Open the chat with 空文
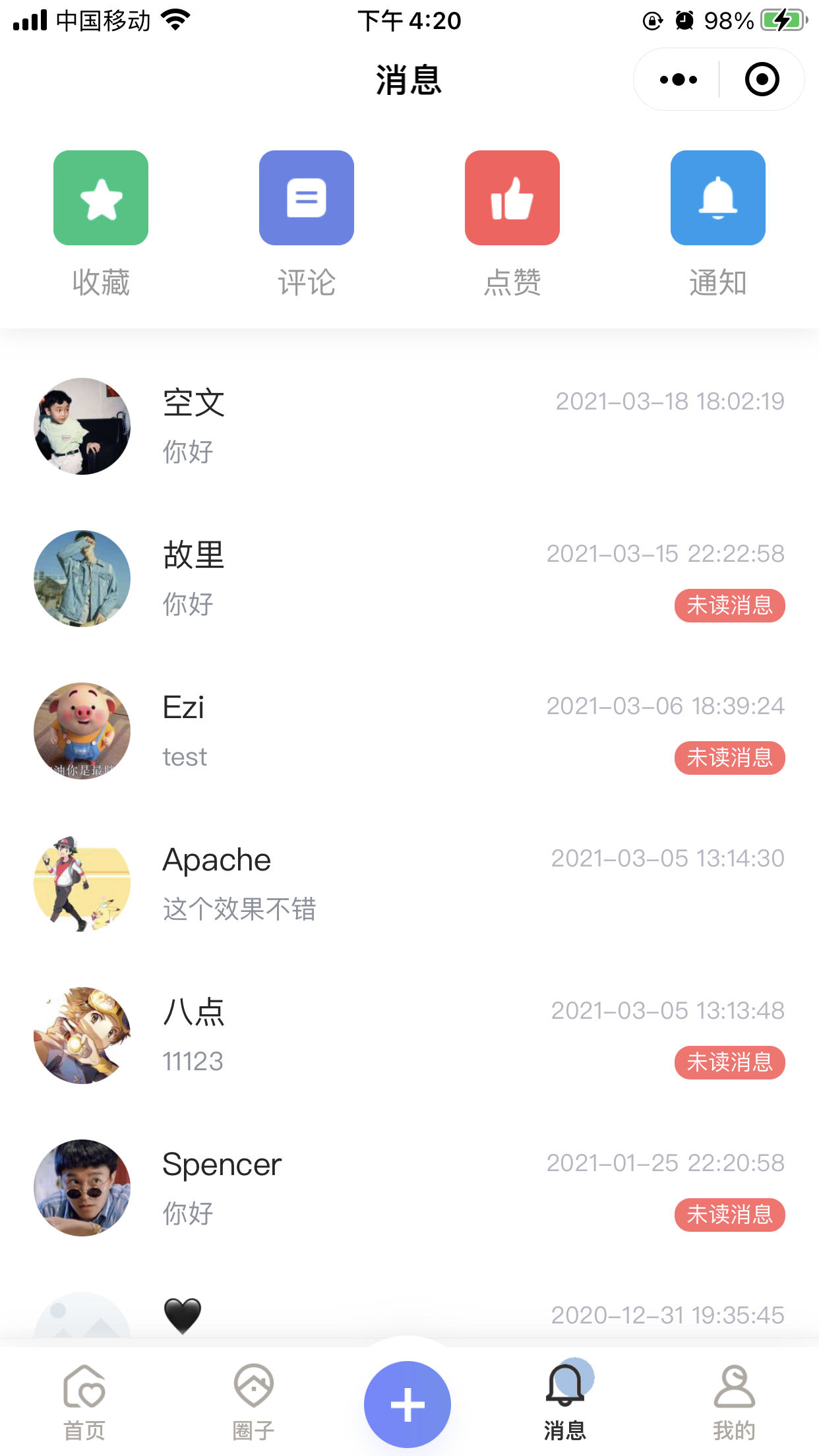The width and height of the screenshot is (819, 1456). [409, 426]
